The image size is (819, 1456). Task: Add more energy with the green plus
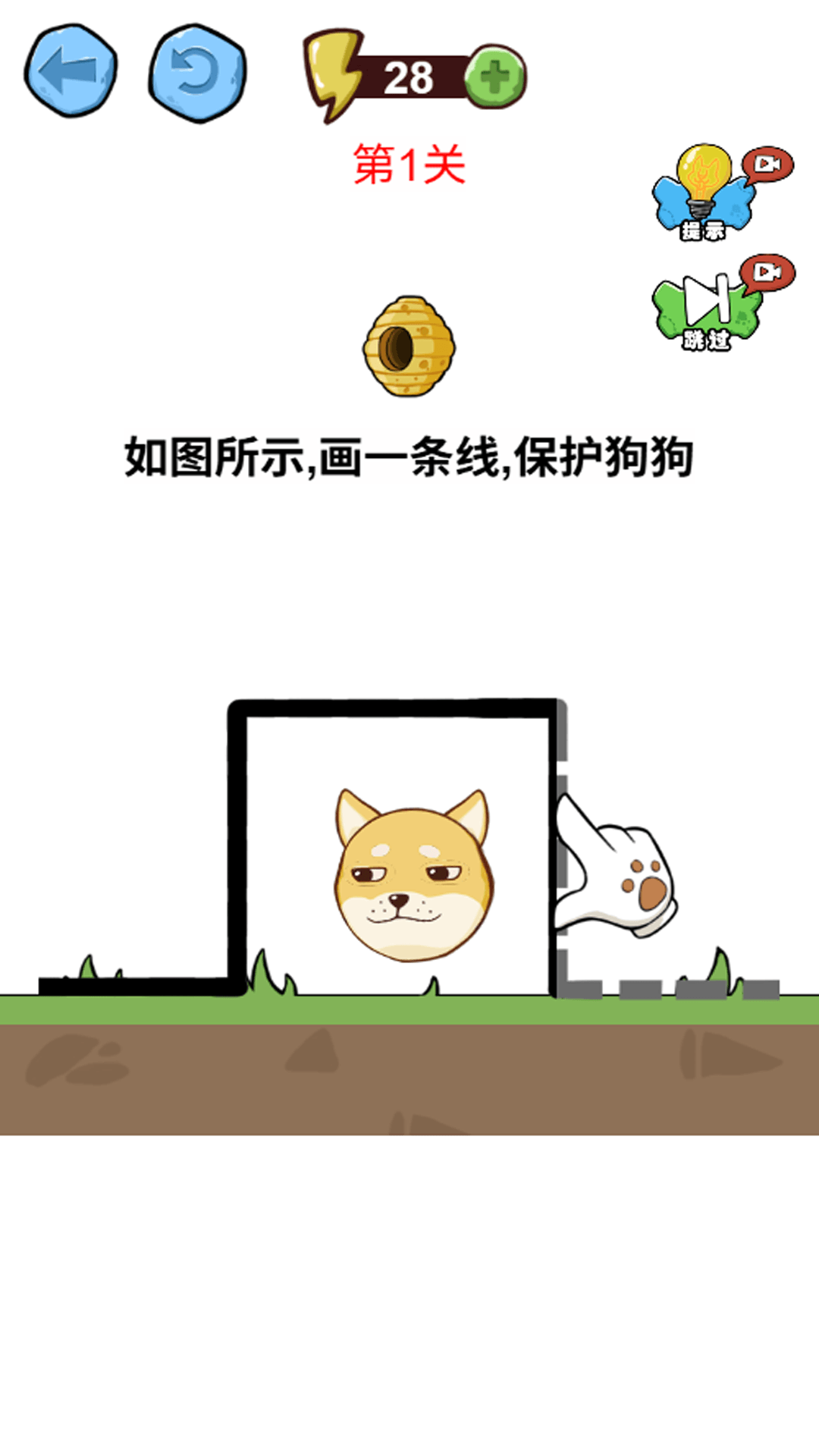coord(494,77)
